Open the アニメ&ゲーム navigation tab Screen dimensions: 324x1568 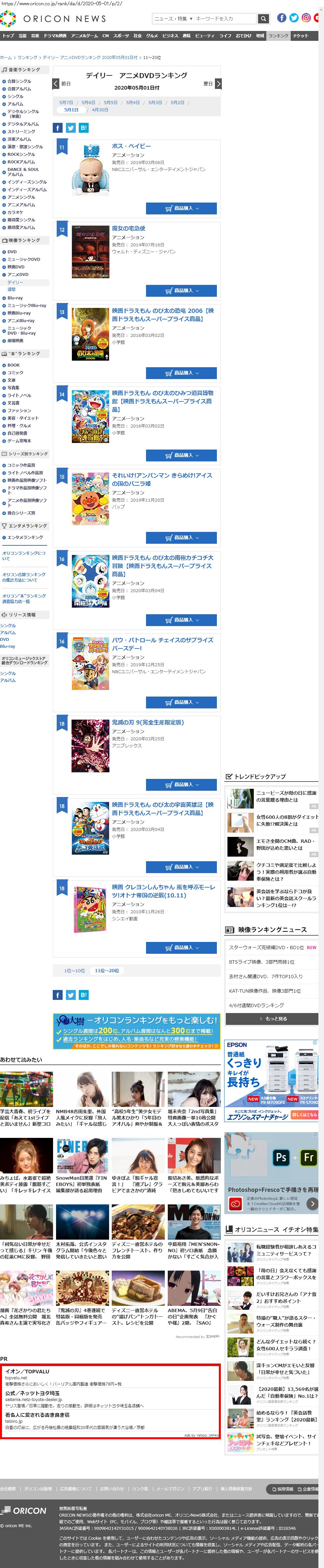(84, 36)
